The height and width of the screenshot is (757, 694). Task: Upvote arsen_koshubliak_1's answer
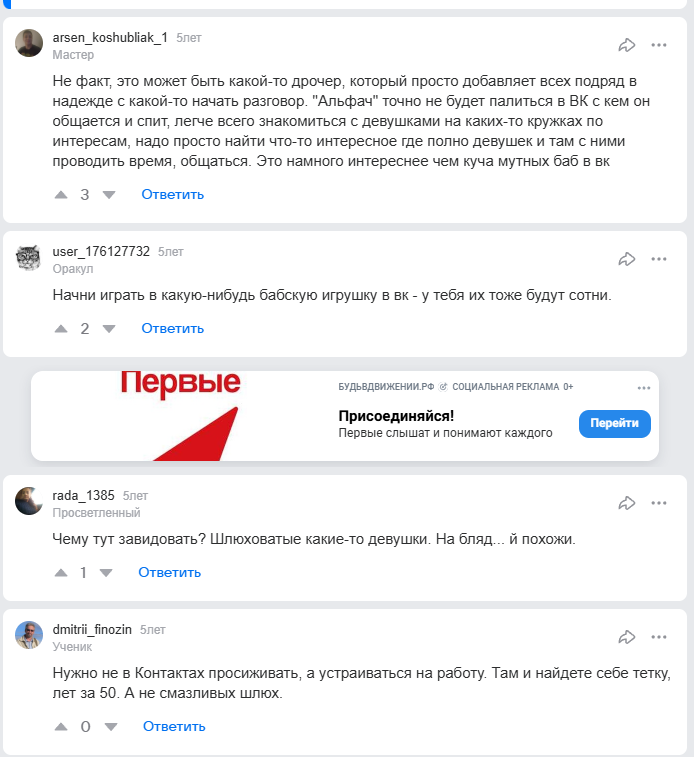coord(60,194)
